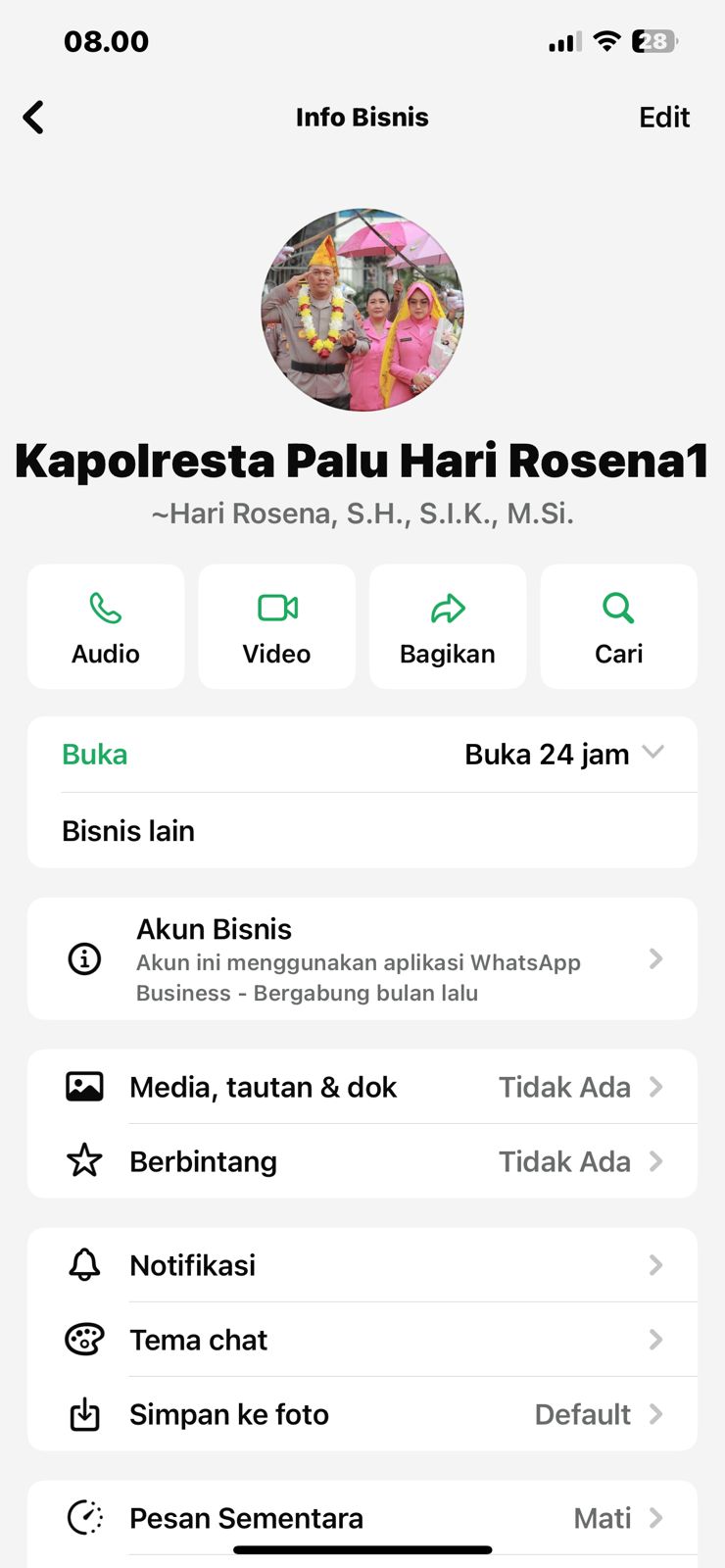The height and width of the screenshot is (1568, 725).
Task: Open Simpan ke foto option
Action: 362,1414
